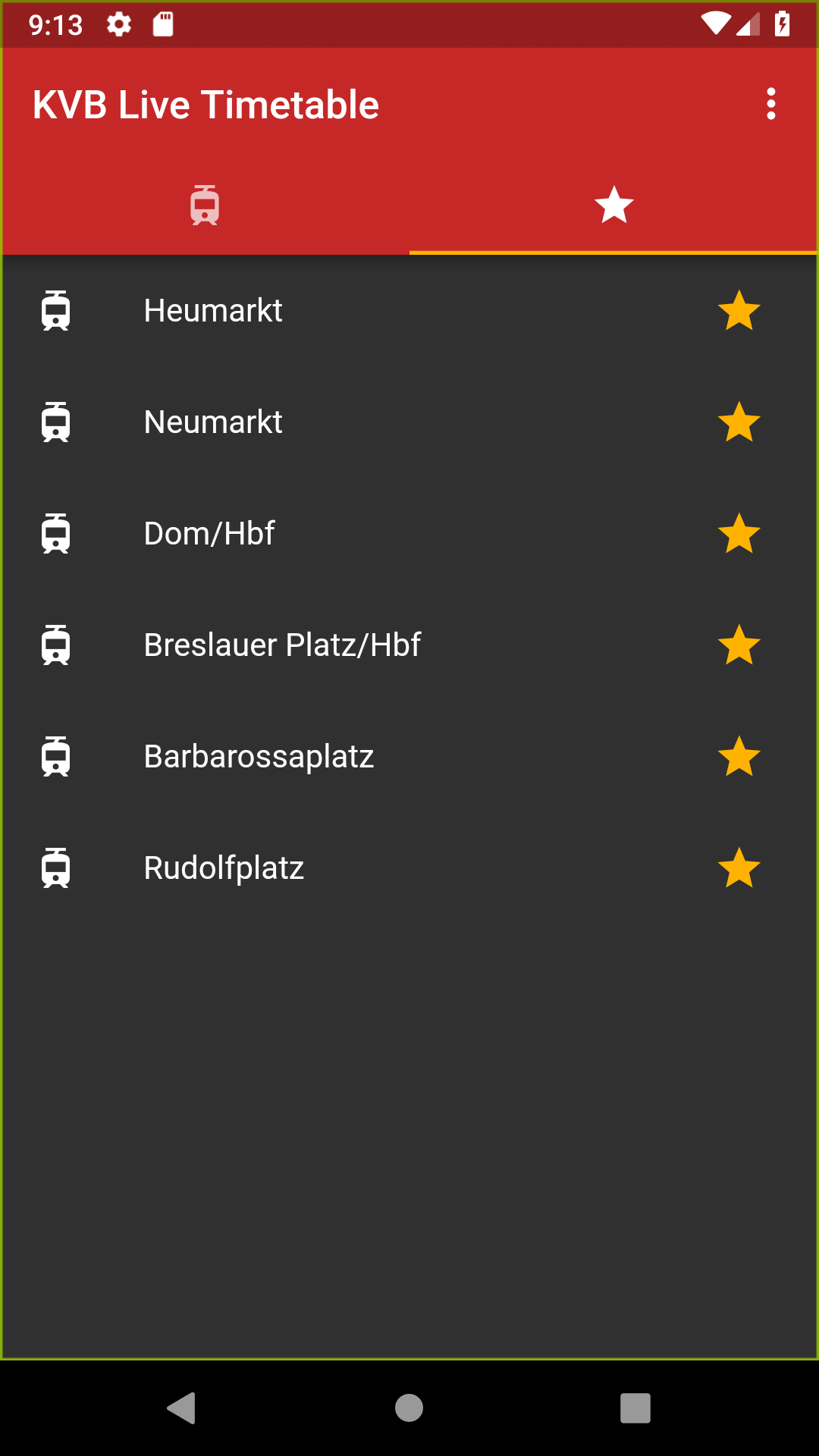
Task: Unstar Rudolfplatz station
Action: (739, 868)
